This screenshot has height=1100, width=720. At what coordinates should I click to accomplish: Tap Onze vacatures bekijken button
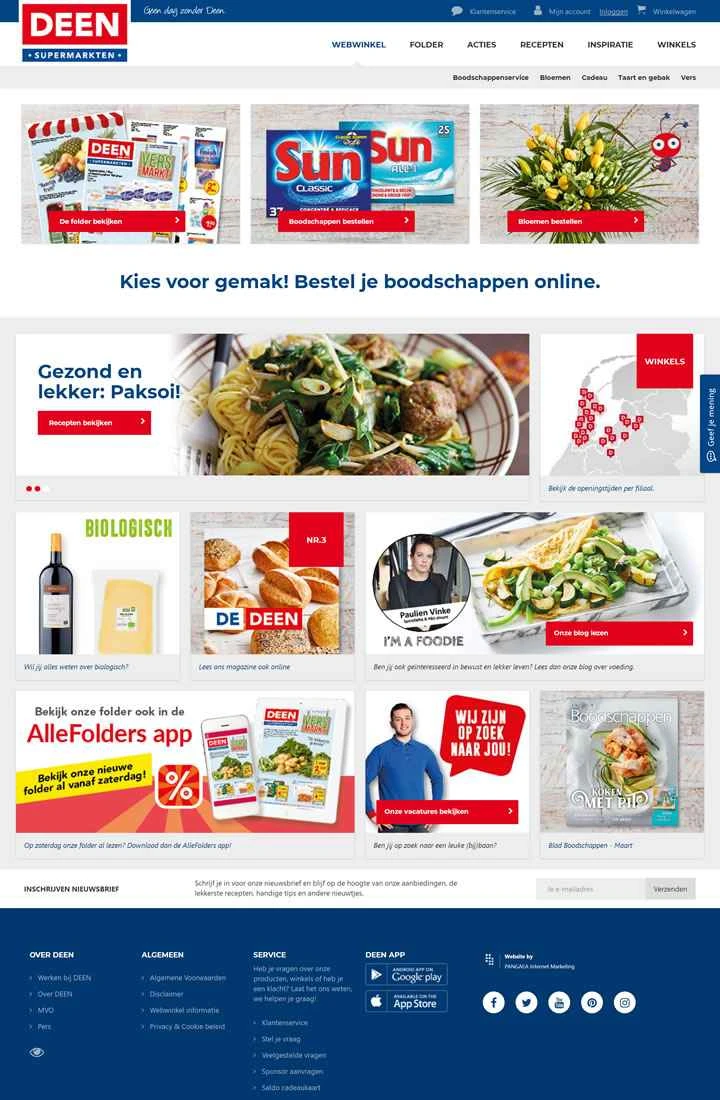point(446,811)
